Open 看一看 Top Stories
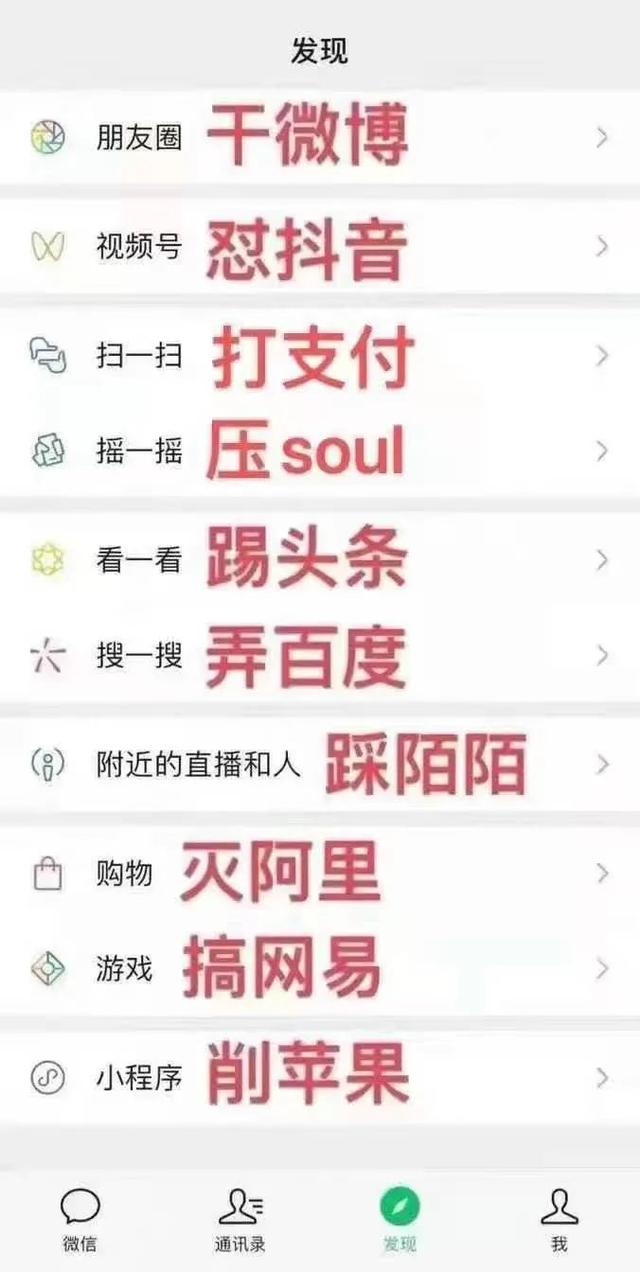The height and width of the screenshot is (1272, 640). 140,561
